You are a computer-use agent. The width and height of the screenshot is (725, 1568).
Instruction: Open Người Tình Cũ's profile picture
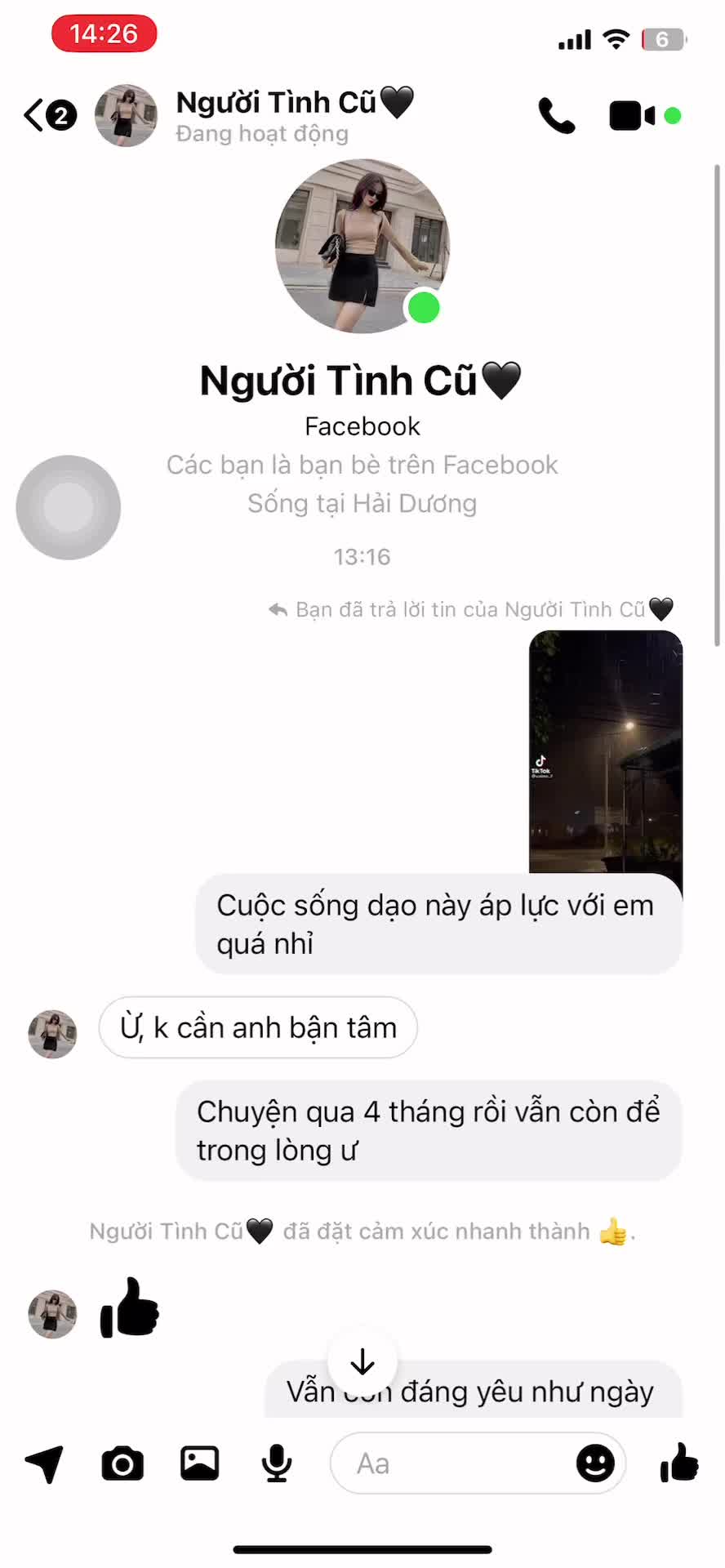(362, 245)
